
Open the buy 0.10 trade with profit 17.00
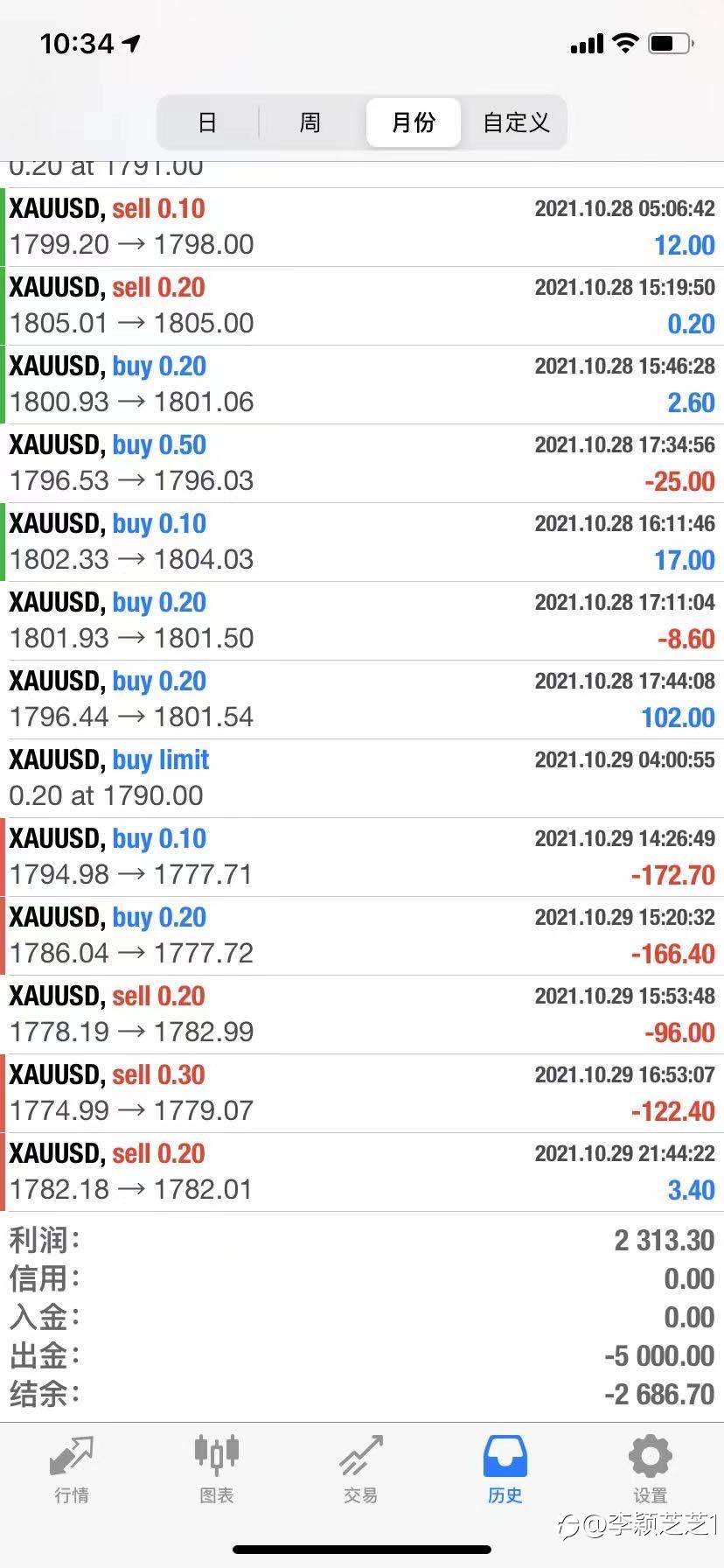(x=362, y=542)
